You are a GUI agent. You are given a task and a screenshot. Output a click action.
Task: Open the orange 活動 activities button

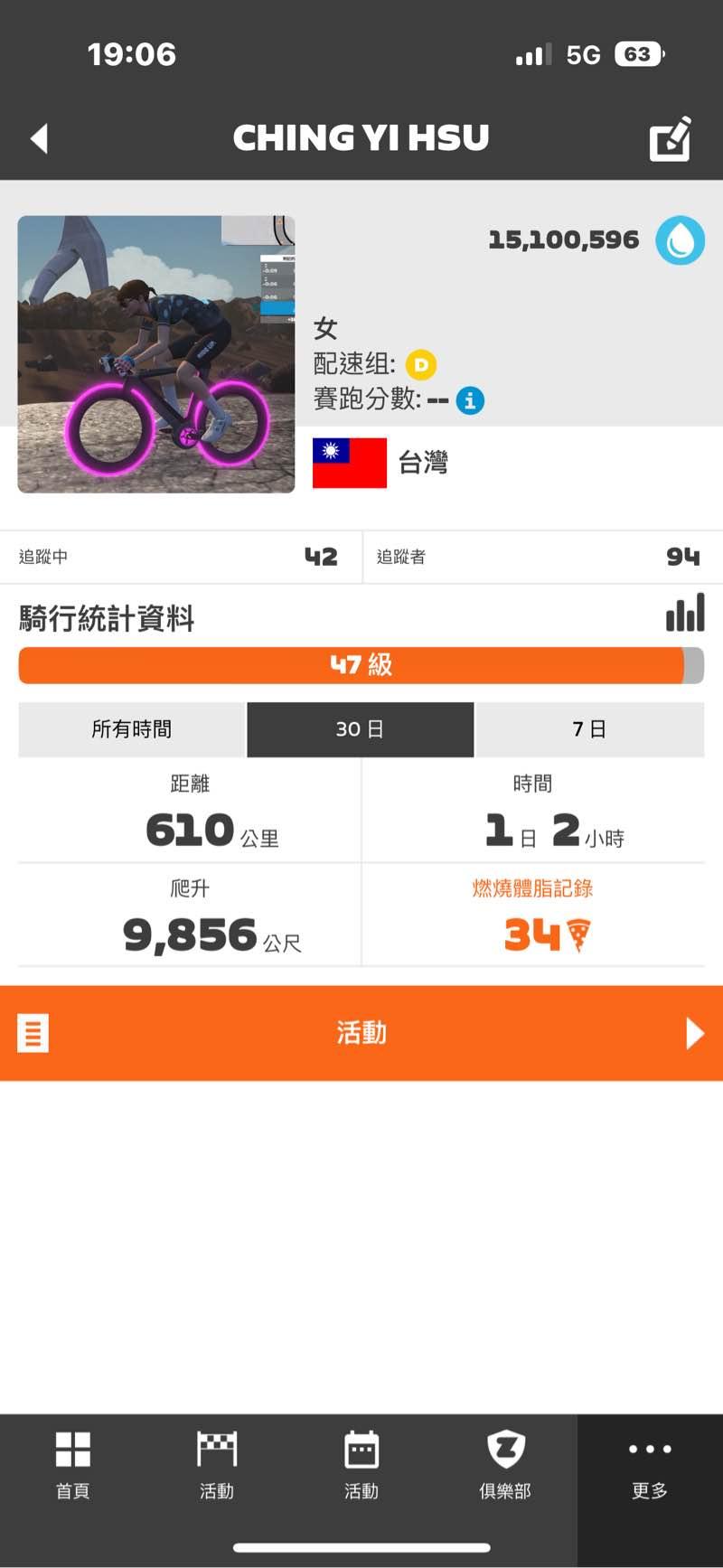[361, 1033]
